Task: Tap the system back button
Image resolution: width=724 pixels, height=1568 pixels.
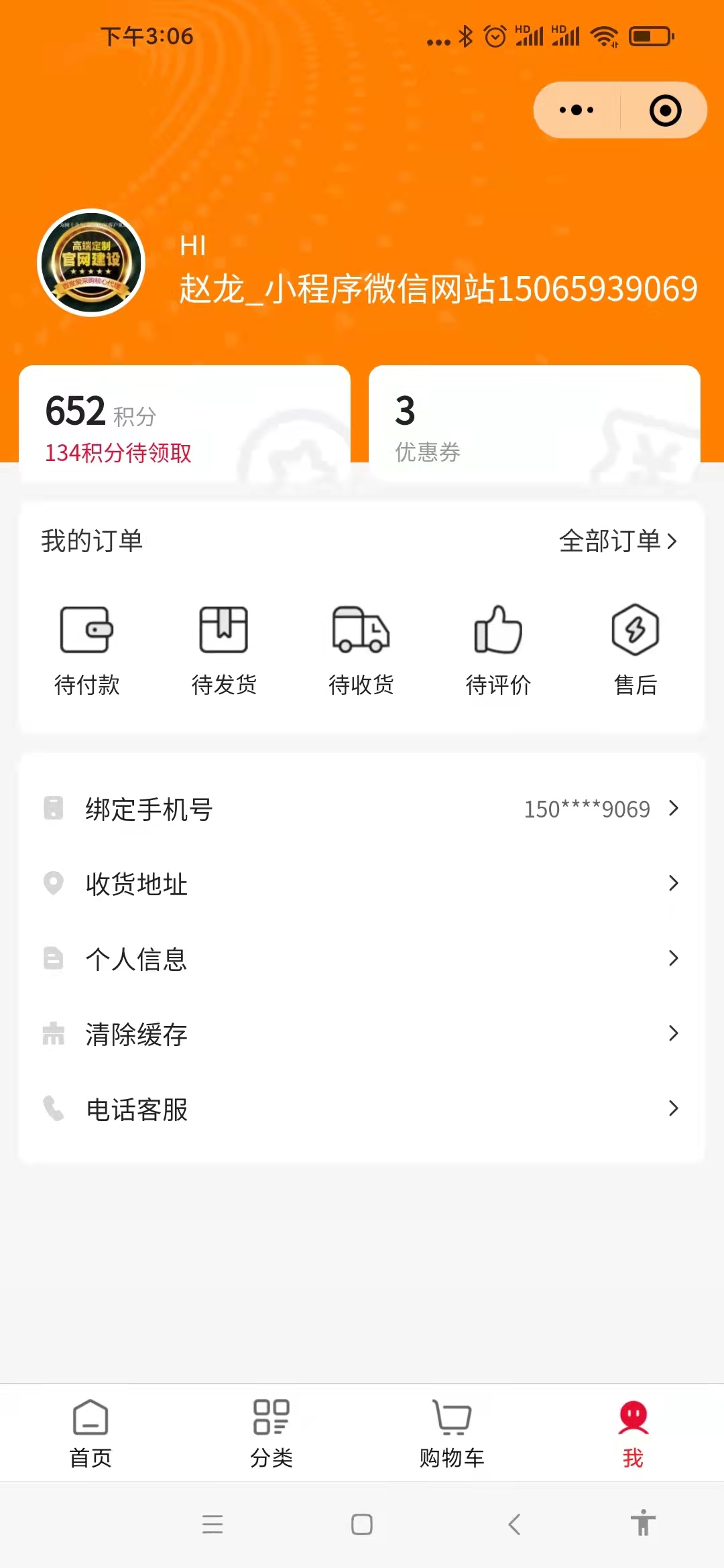Action: (x=514, y=1524)
